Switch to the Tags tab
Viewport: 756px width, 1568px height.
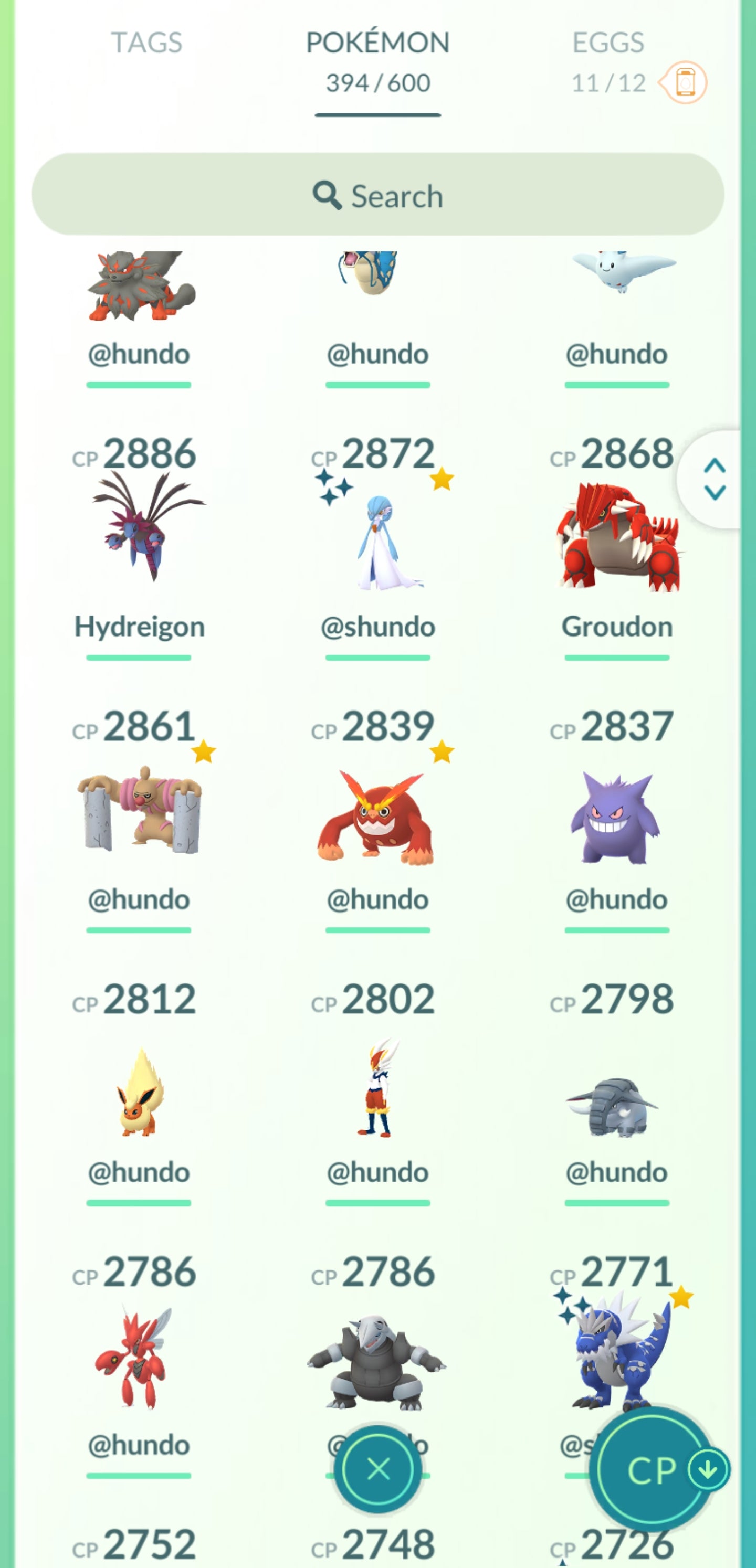146,43
